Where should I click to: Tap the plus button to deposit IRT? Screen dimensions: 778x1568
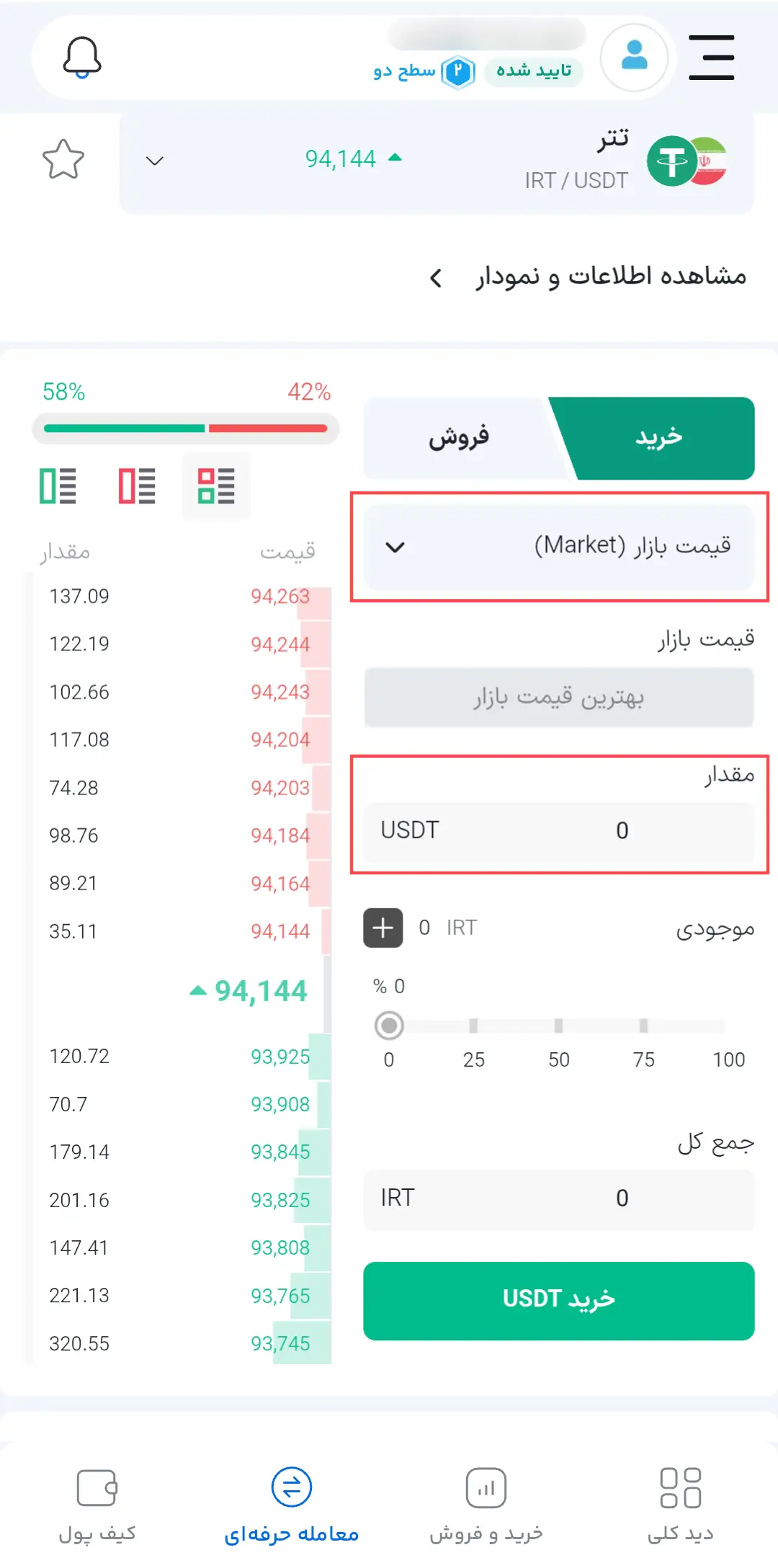(383, 928)
